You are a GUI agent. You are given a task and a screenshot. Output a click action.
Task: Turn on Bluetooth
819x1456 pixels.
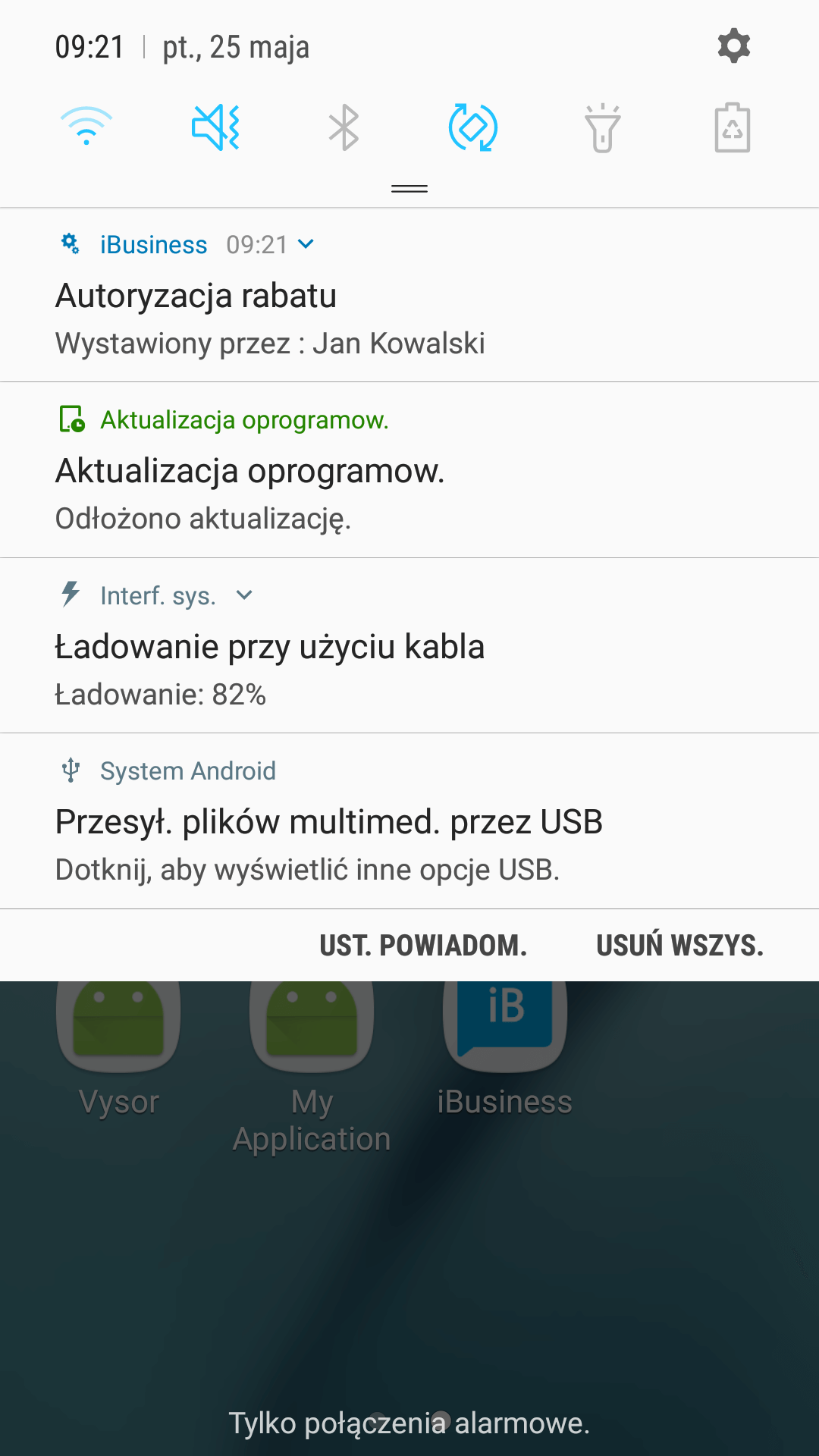click(x=344, y=127)
